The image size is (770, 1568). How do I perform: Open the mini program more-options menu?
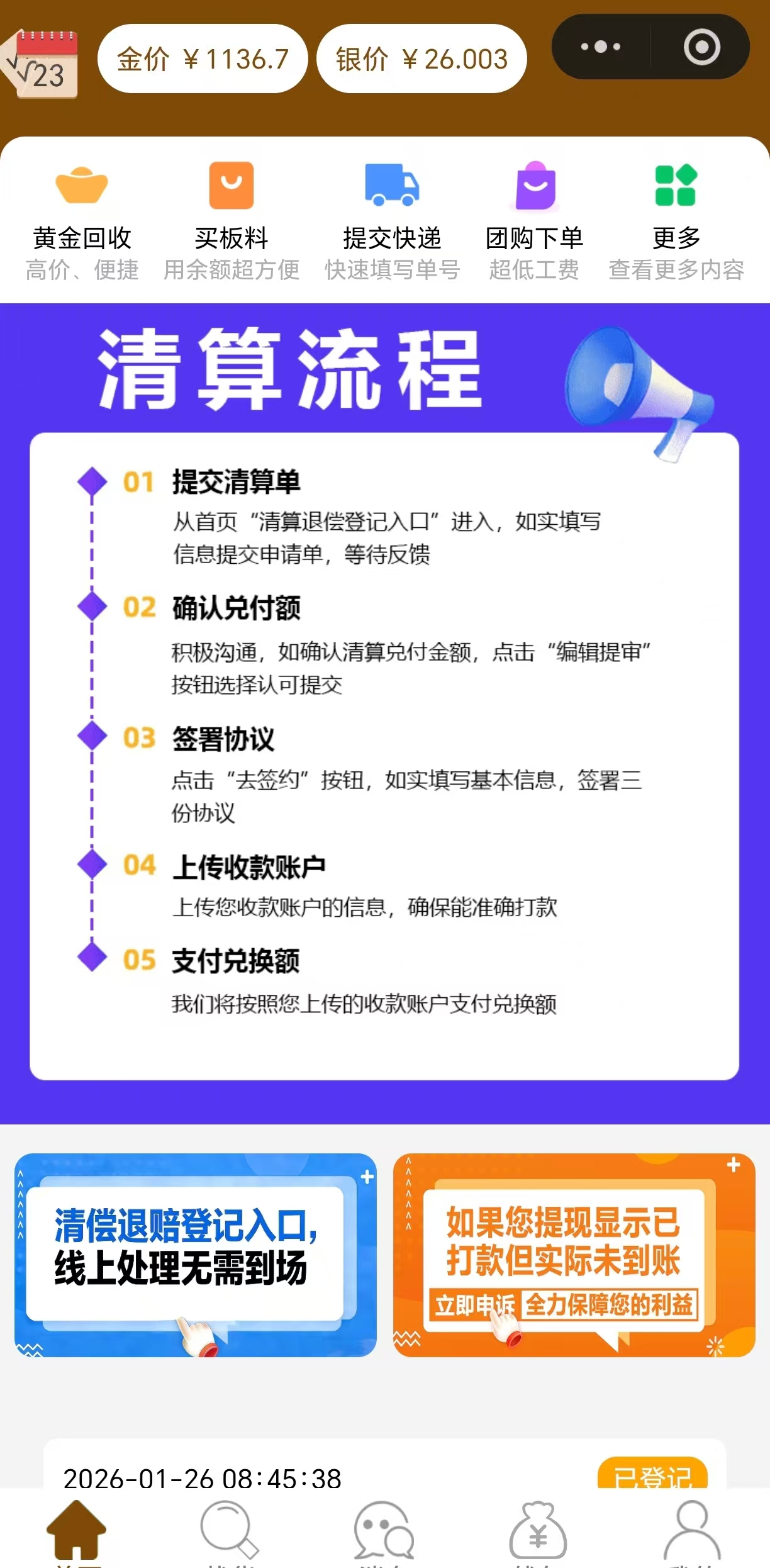pos(601,47)
